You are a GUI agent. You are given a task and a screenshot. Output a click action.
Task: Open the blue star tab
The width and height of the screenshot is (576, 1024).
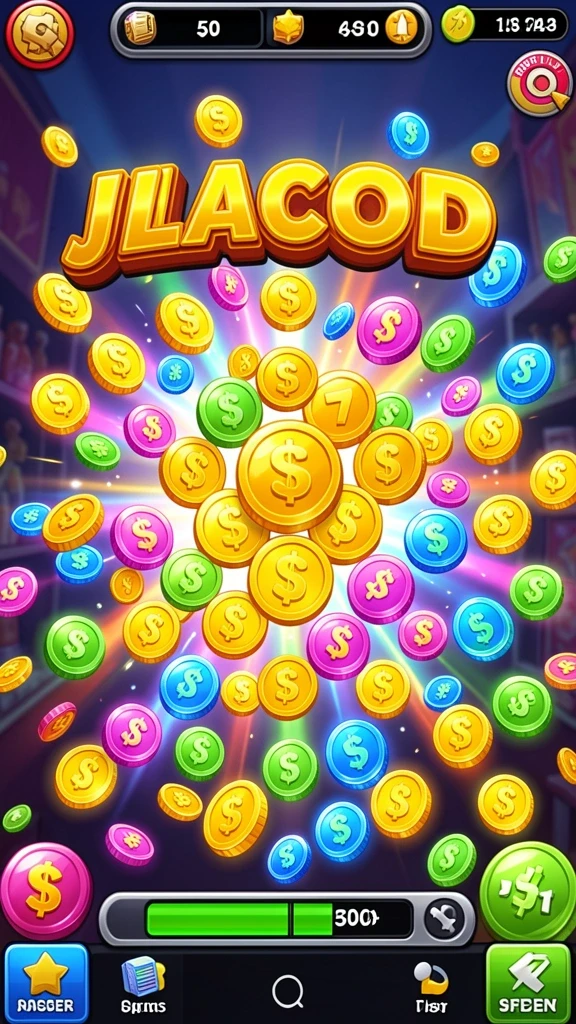coord(47,983)
